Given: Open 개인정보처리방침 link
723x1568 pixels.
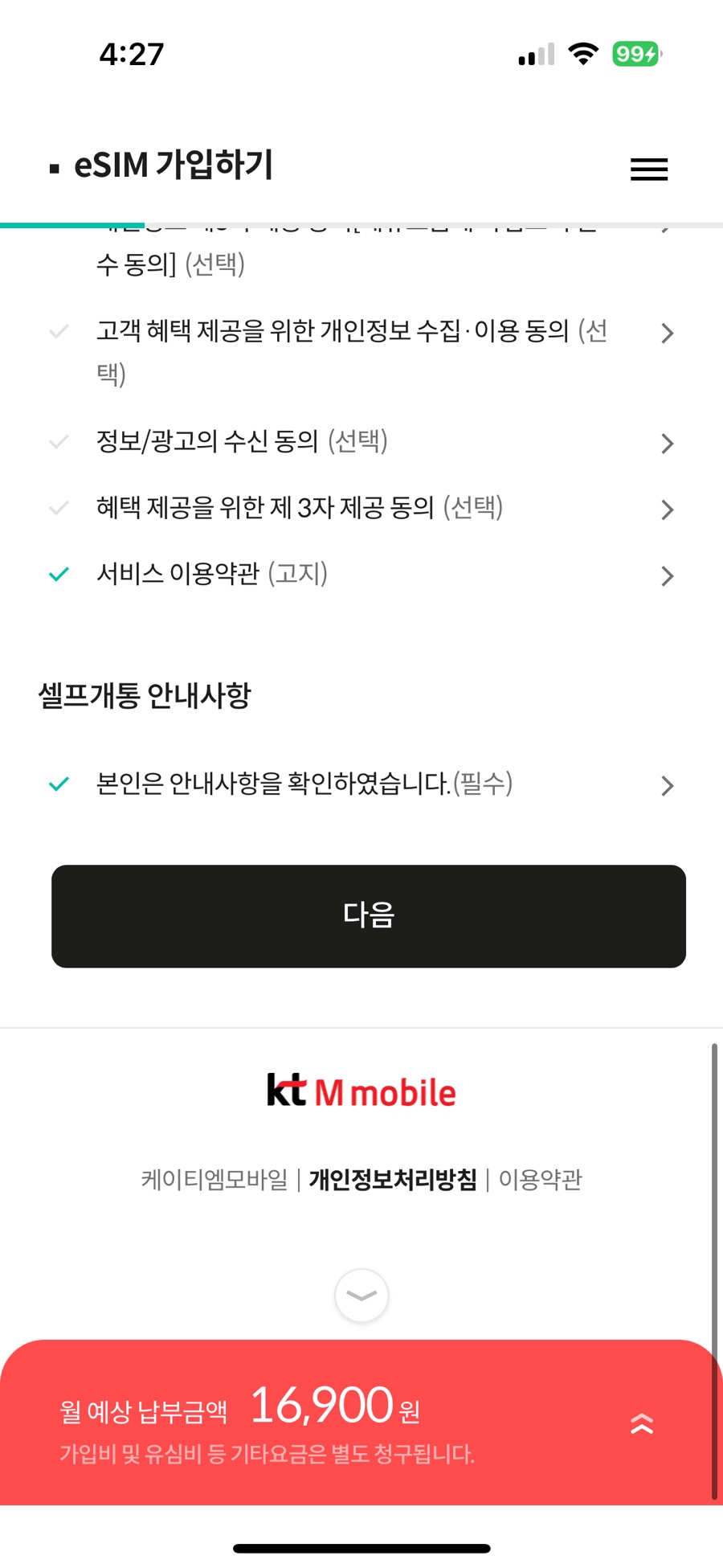Looking at the screenshot, I should point(393,1180).
